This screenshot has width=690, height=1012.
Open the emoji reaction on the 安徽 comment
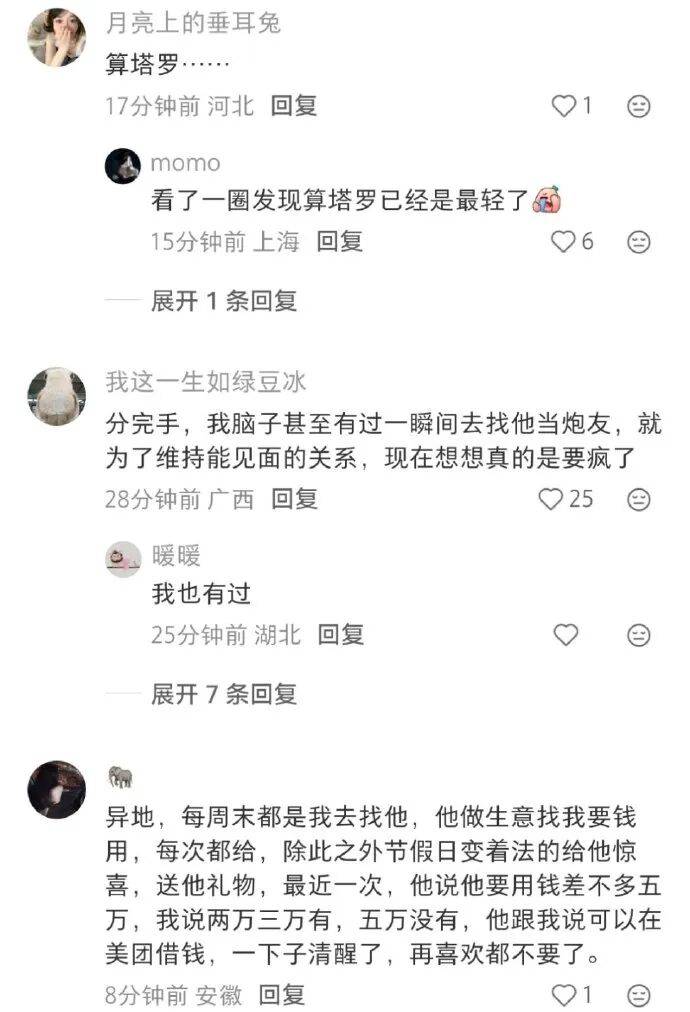pos(639,995)
